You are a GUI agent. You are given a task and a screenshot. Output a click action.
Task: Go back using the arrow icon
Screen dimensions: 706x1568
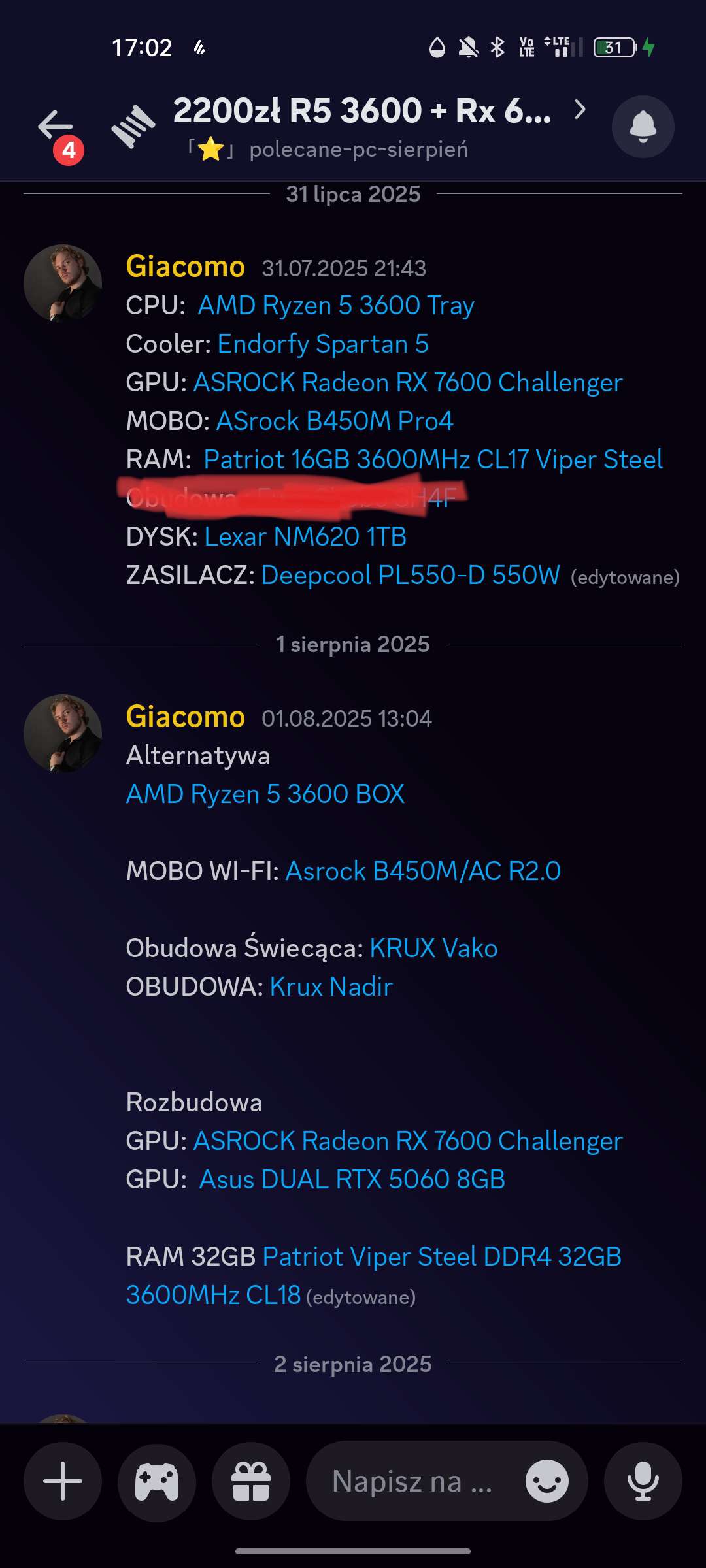tap(56, 126)
